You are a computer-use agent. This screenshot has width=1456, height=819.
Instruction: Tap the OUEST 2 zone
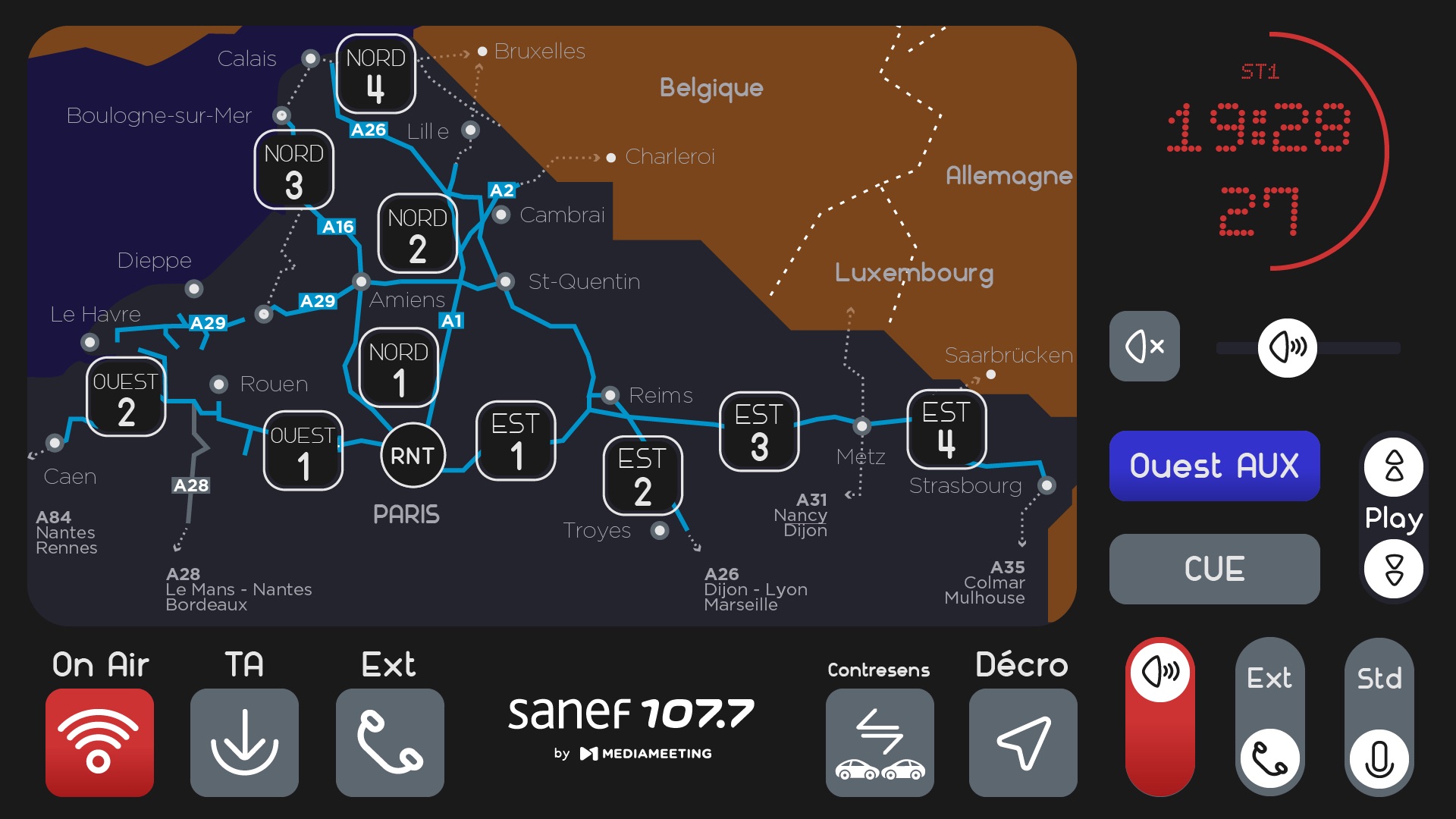(x=126, y=397)
